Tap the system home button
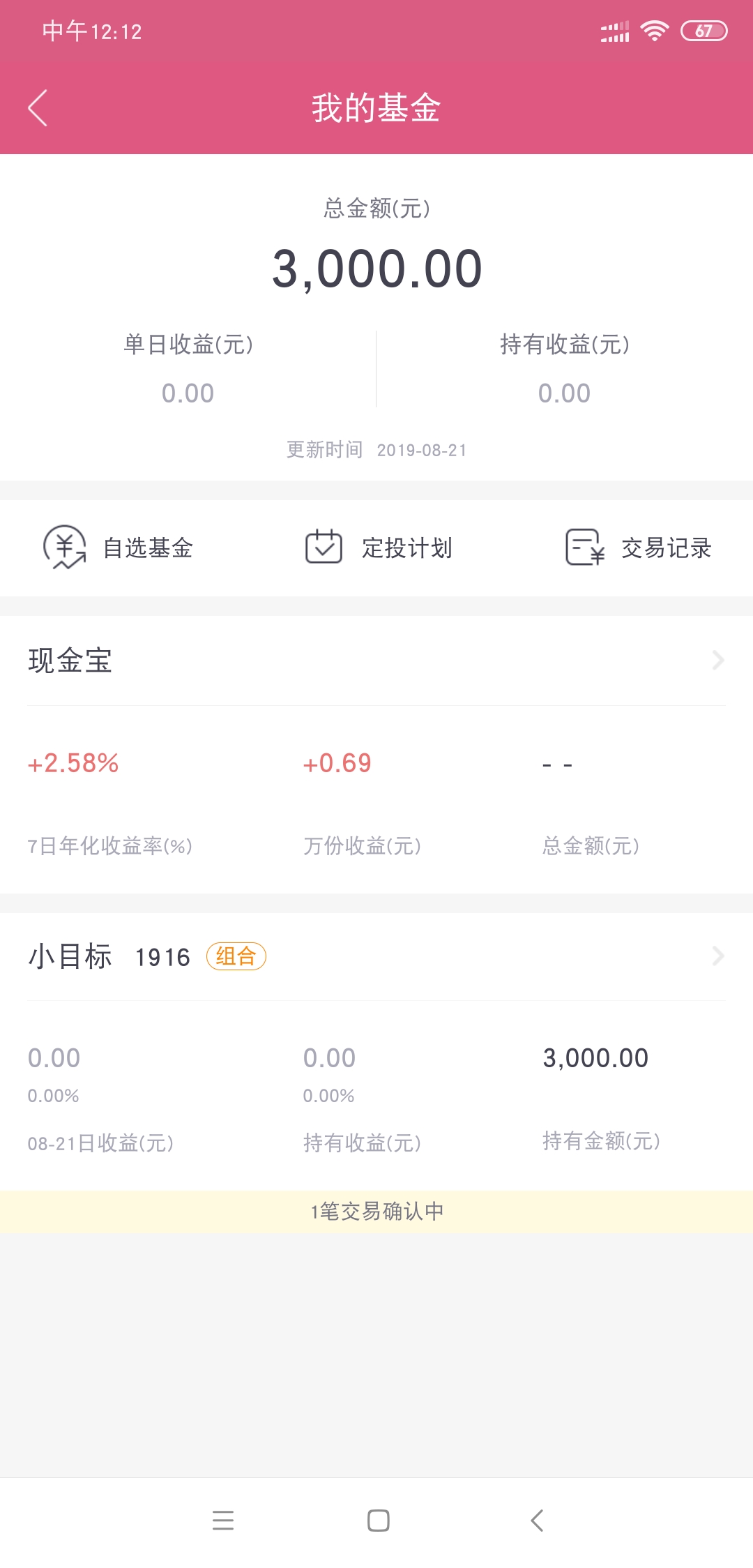The height and width of the screenshot is (1568, 753). click(x=378, y=1521)
